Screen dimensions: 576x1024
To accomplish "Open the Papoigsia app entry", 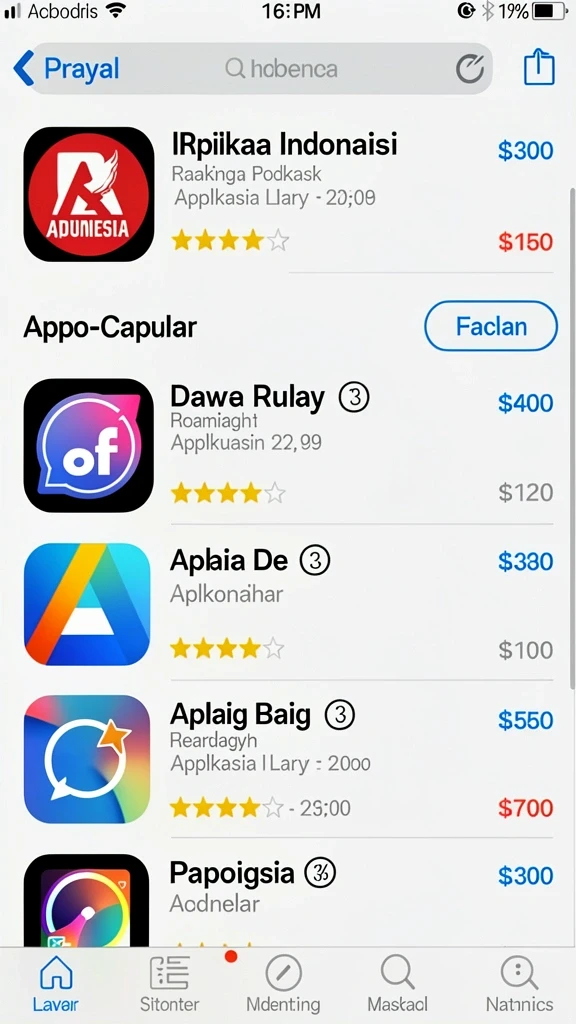I will (288, 898).
